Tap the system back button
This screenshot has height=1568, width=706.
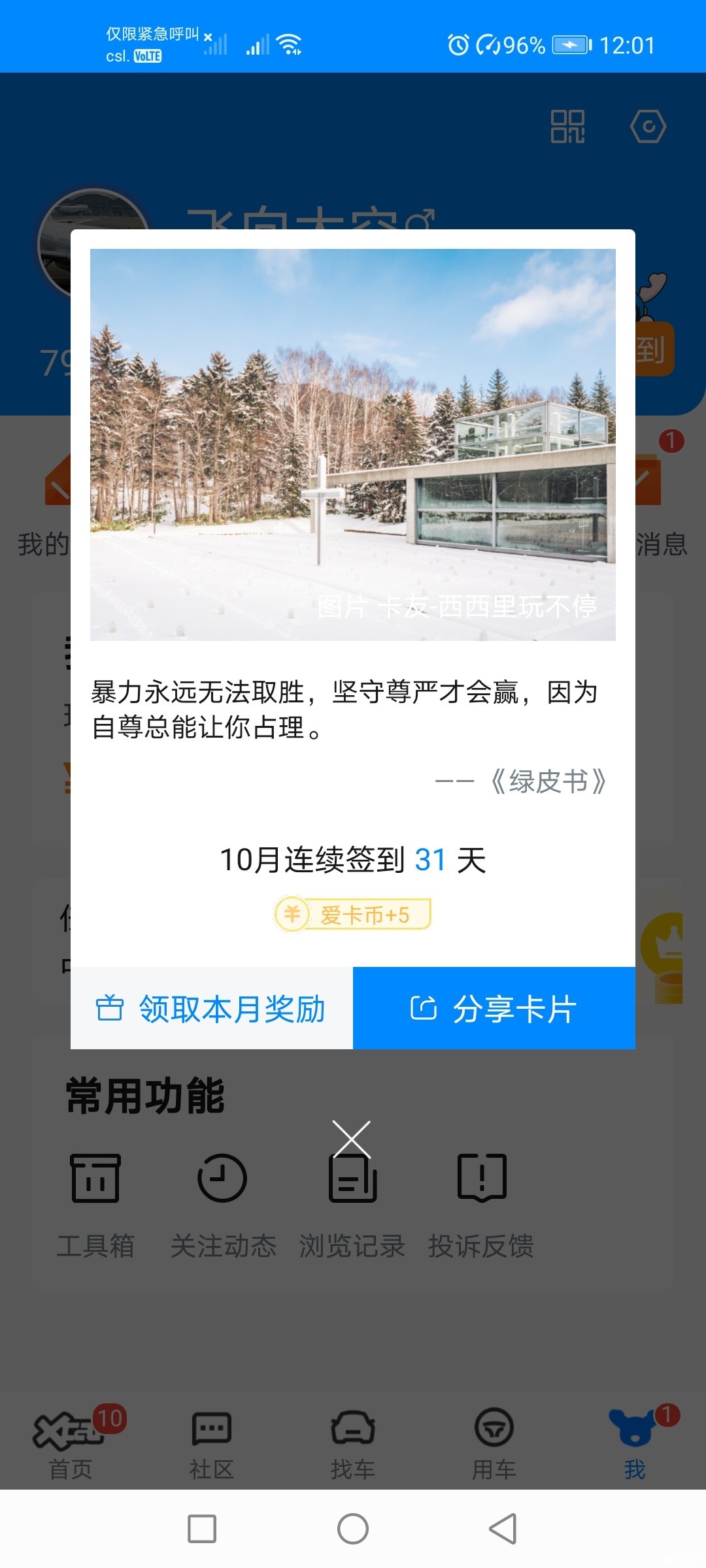503,1529
